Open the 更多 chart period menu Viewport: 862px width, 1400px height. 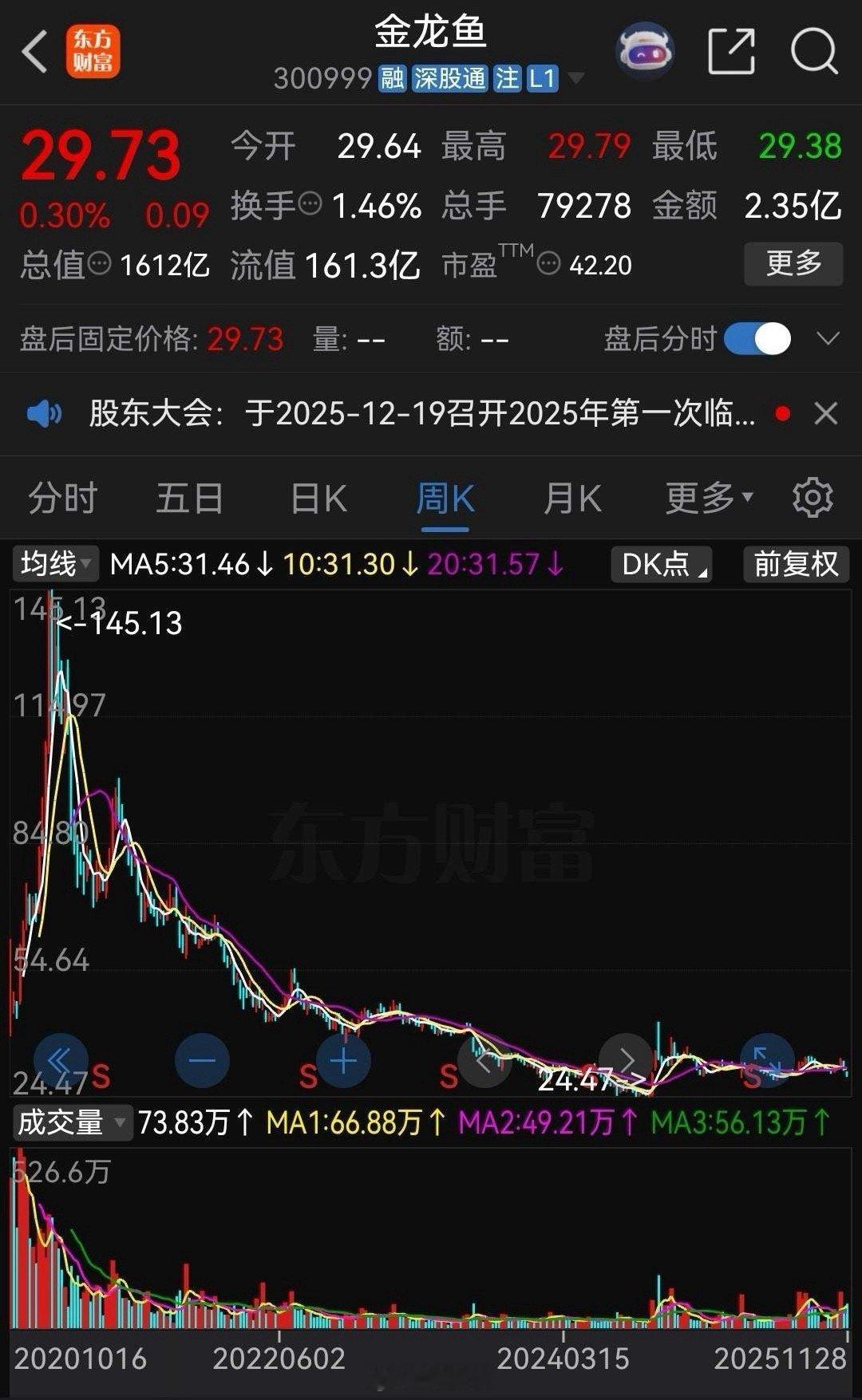(x=702, y=497)
